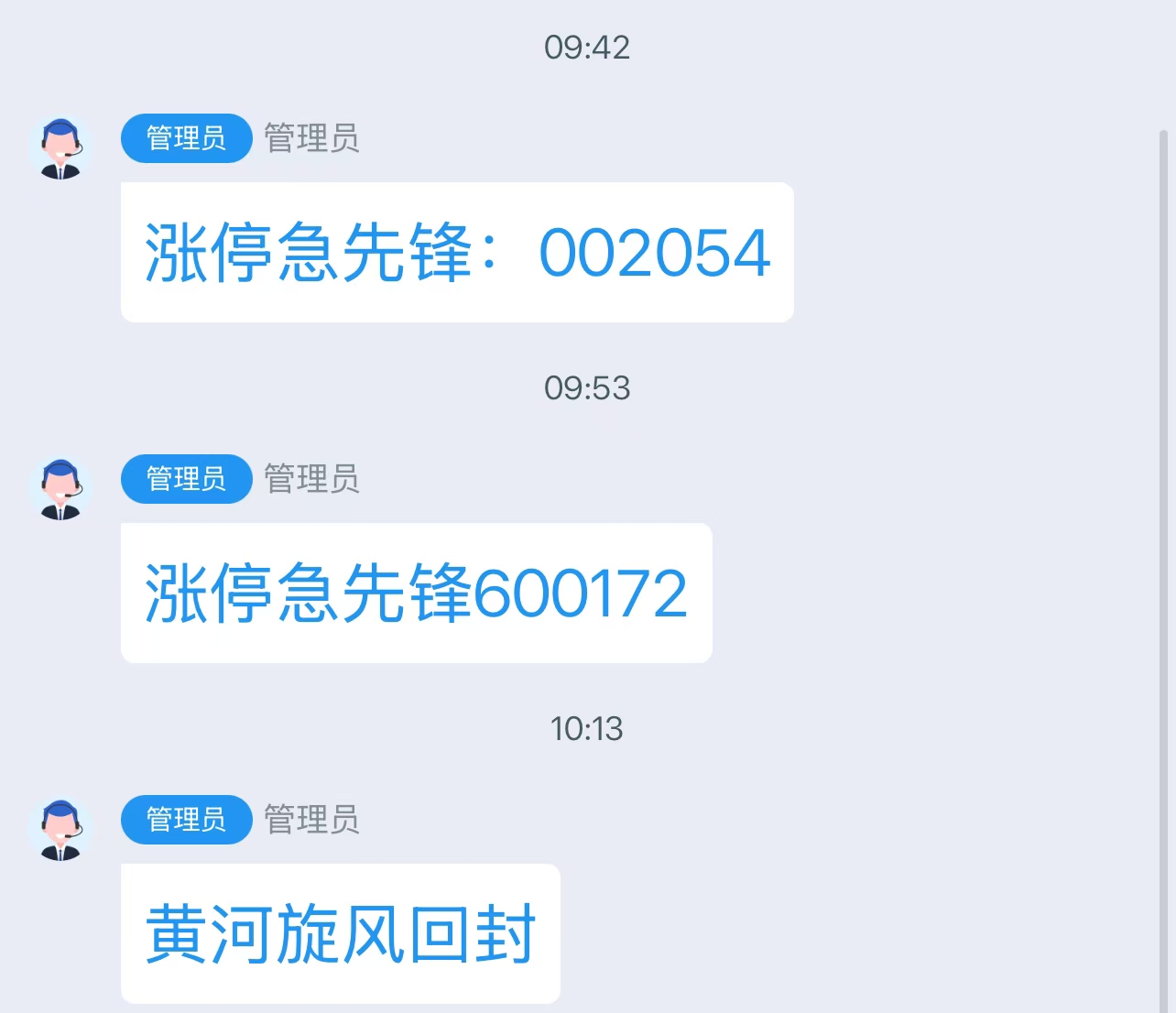This screenshot has height=1013, width=1176.
Task: Open admin avatar beside the 002054 message
Action: pos(61,148)
